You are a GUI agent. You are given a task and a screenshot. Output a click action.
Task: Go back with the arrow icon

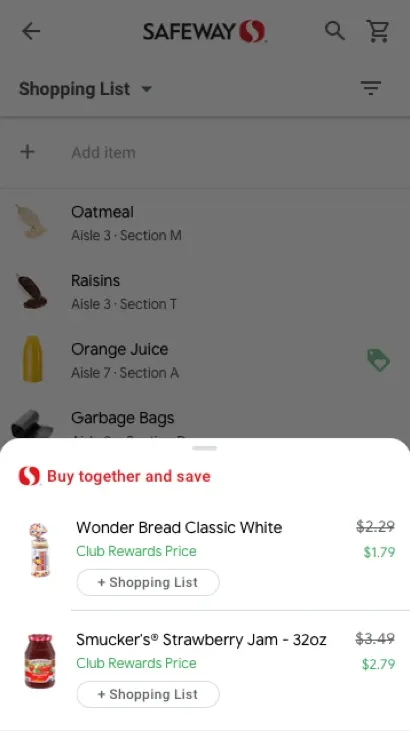(x=31, y=31)
